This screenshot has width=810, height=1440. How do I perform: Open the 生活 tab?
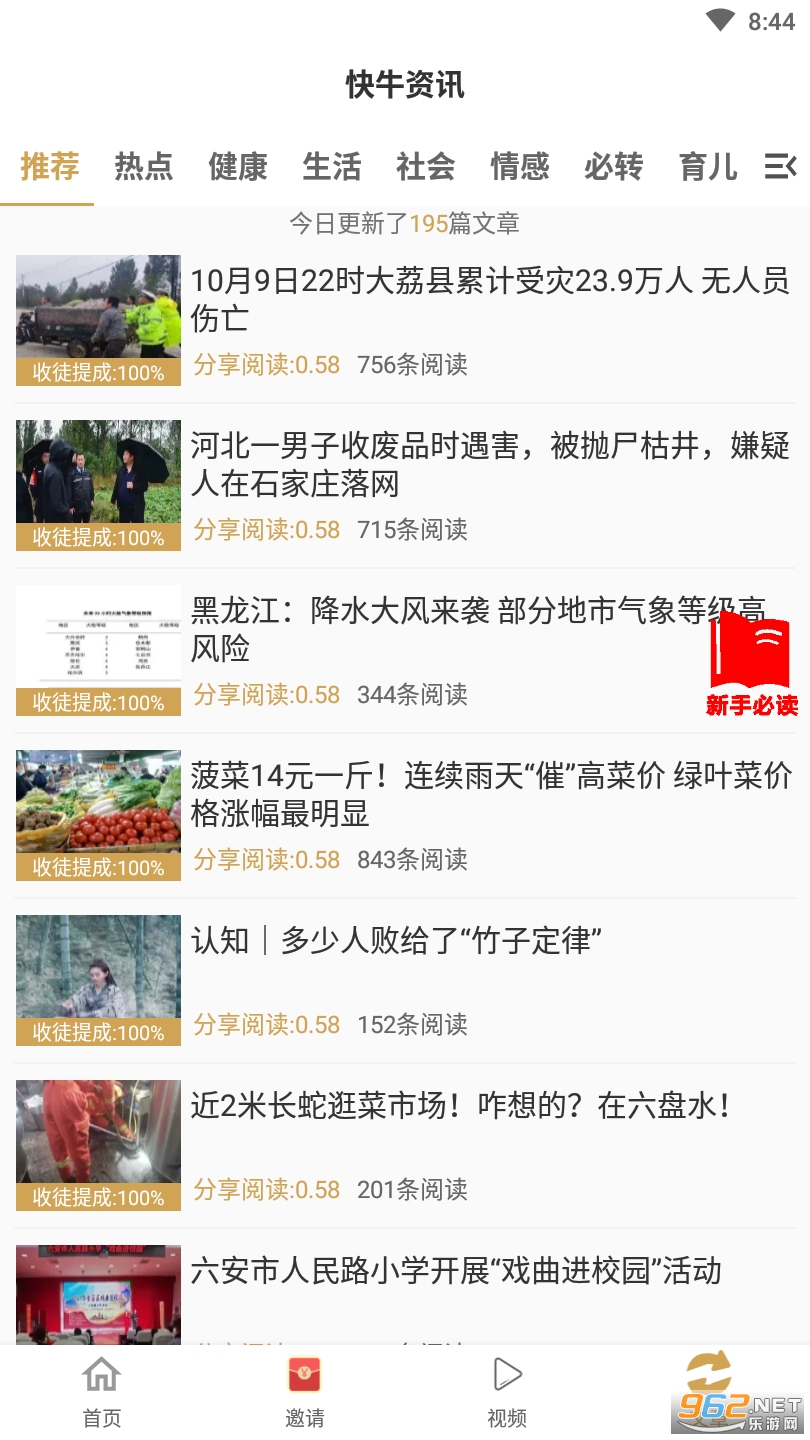click(x=332, y=166)
